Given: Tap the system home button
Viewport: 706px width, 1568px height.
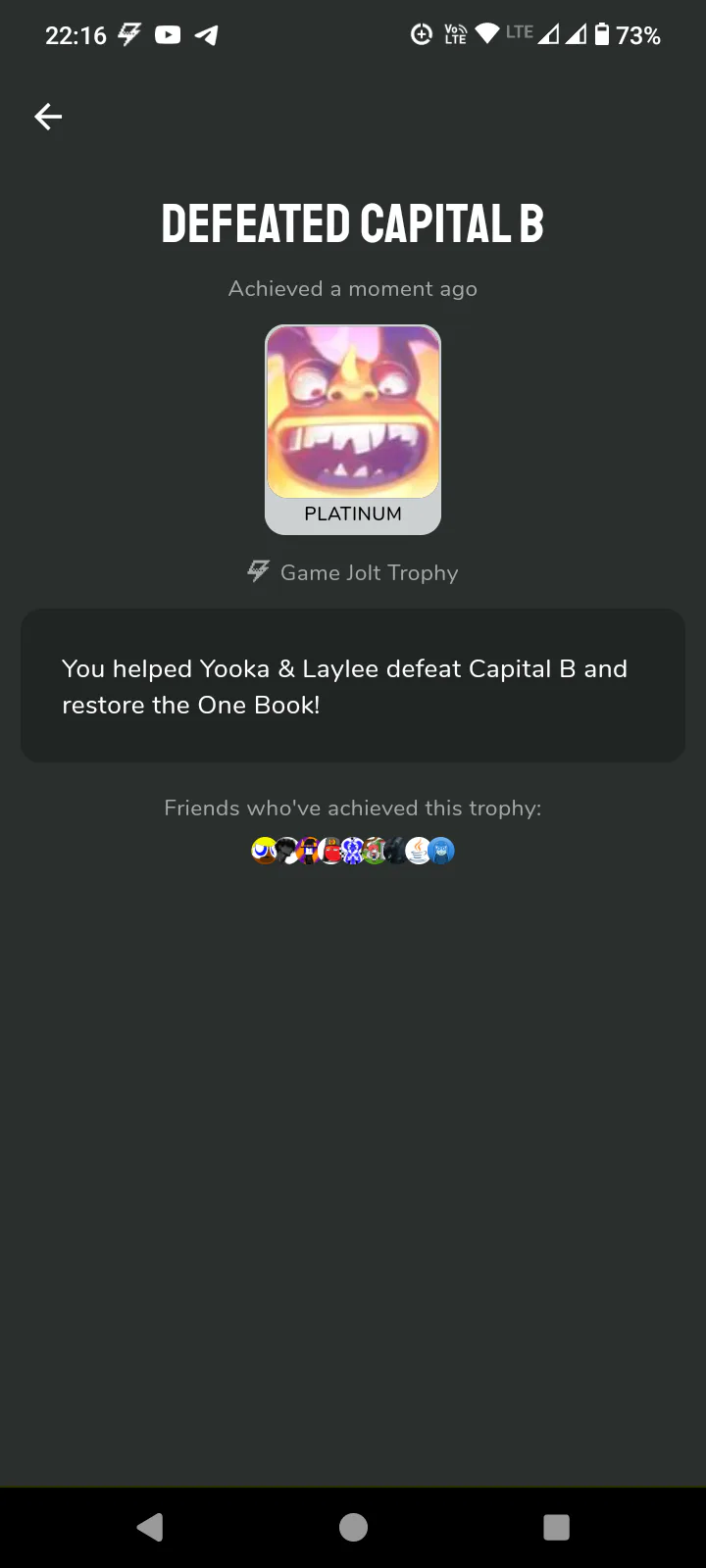Looking at the screenshot, I should tap(353, 1527).
